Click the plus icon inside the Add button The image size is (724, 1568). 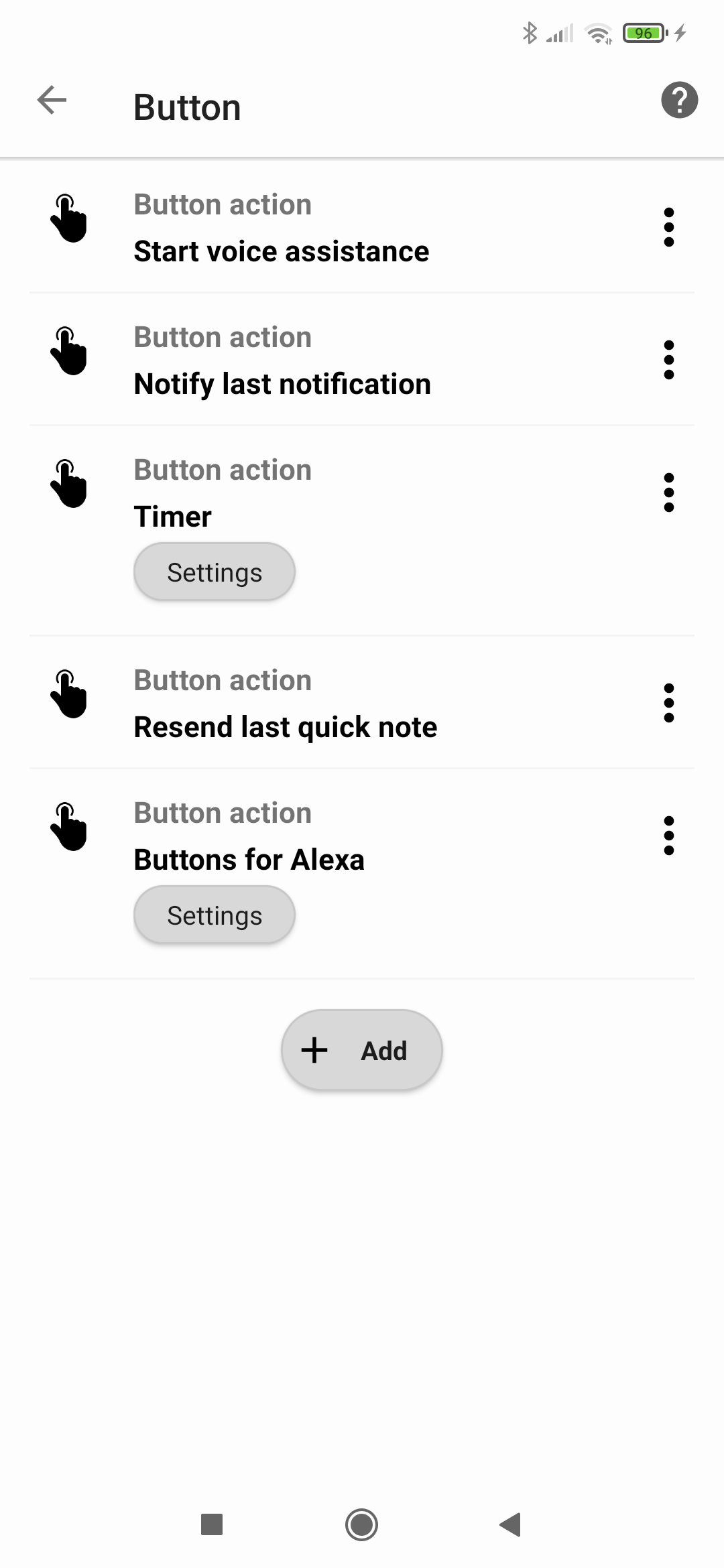point(314,1050)
